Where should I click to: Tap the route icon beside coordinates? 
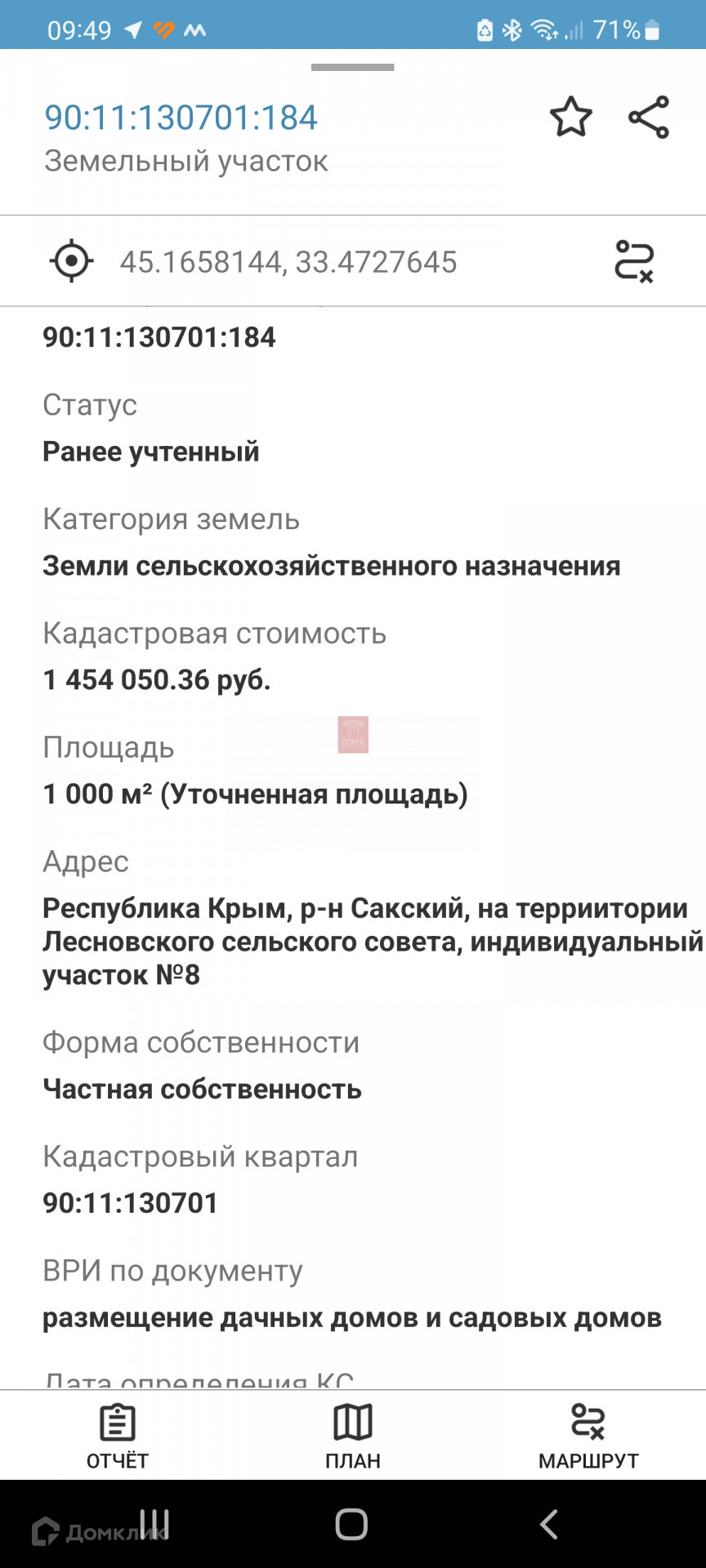[634, 261]
